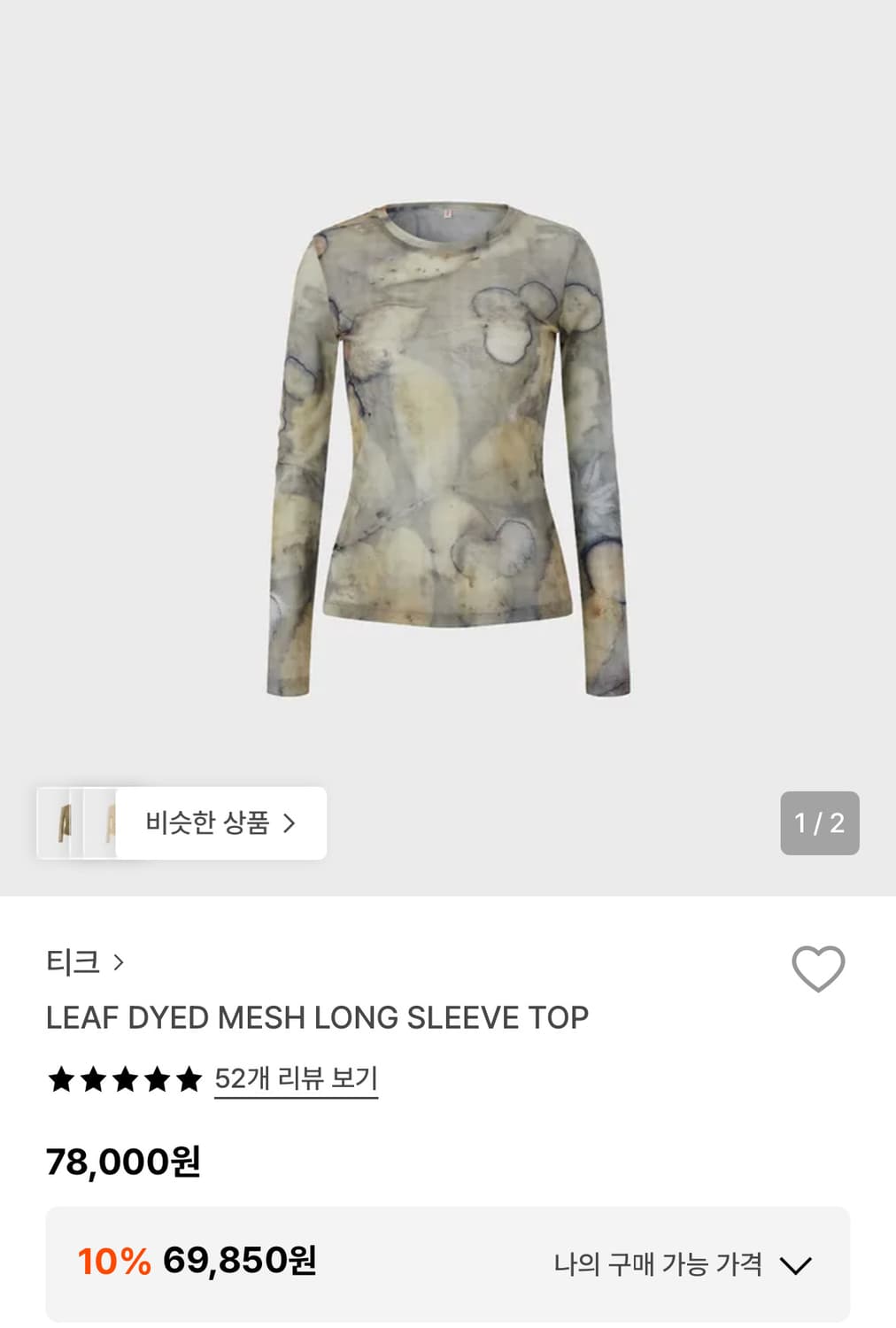Click the first rating star
The image size is (896, 1328).
coord(60,1079)
